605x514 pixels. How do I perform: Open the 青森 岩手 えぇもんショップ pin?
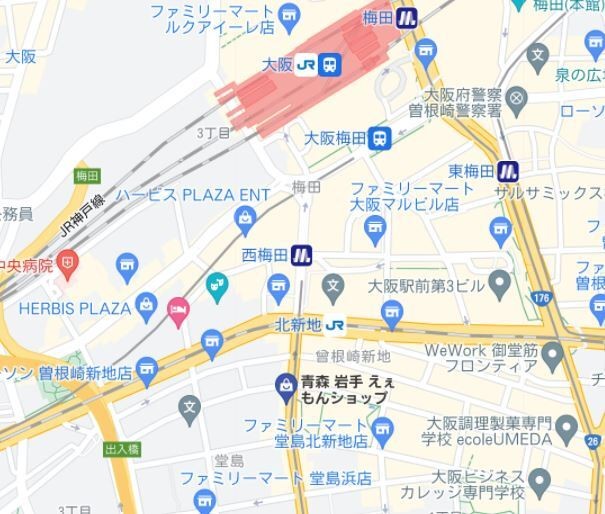click(286, 385)
